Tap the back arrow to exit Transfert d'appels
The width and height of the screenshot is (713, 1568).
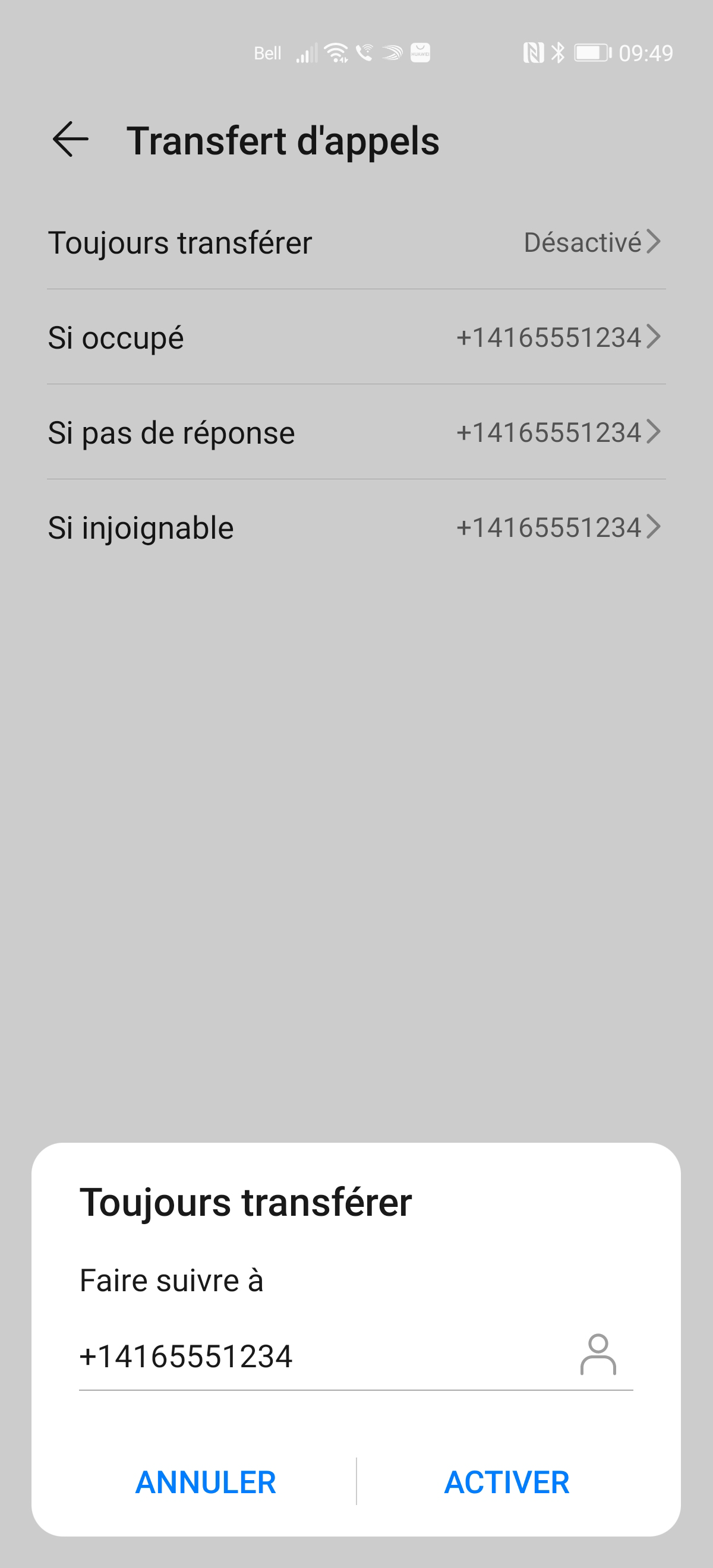(69, 141)
